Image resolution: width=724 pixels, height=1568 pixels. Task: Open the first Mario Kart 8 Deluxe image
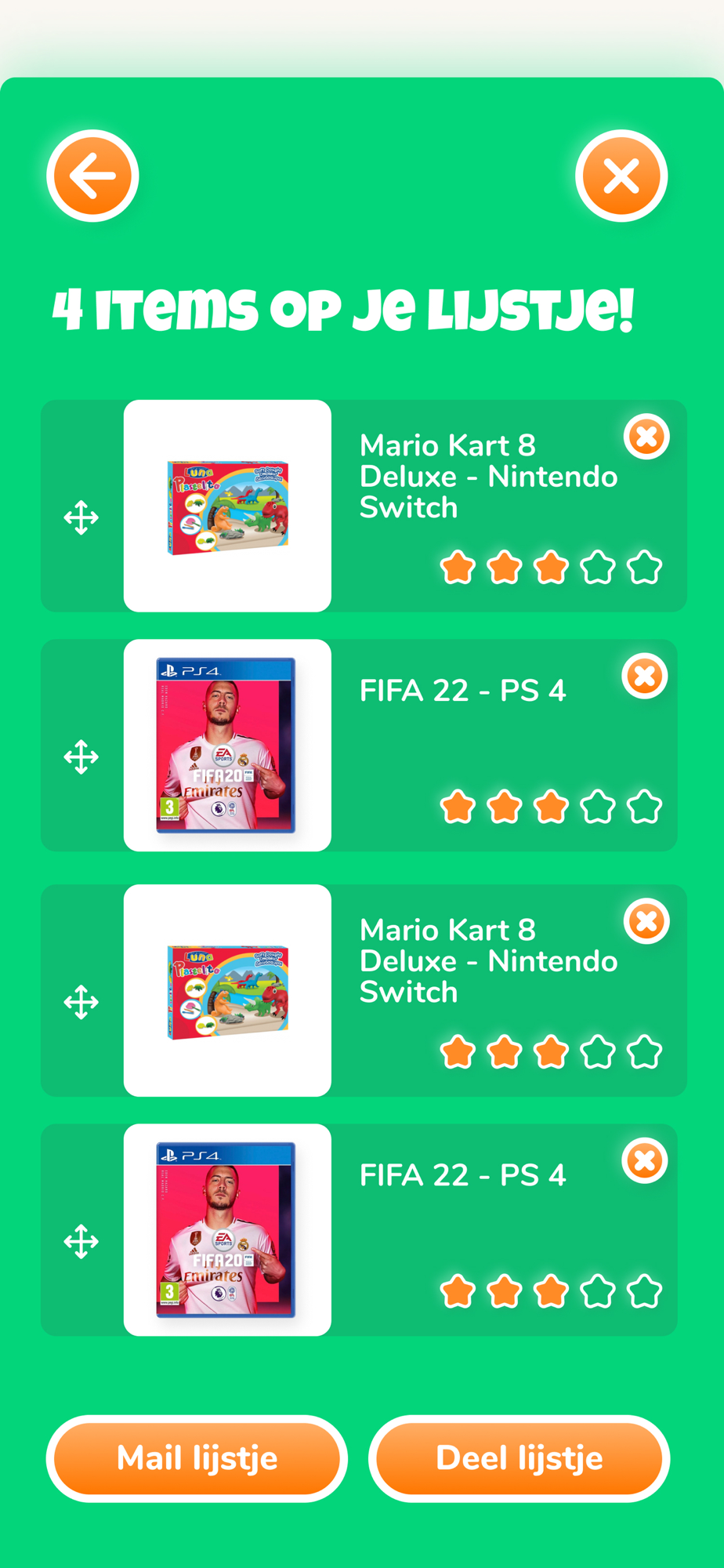tap(227, 506)
